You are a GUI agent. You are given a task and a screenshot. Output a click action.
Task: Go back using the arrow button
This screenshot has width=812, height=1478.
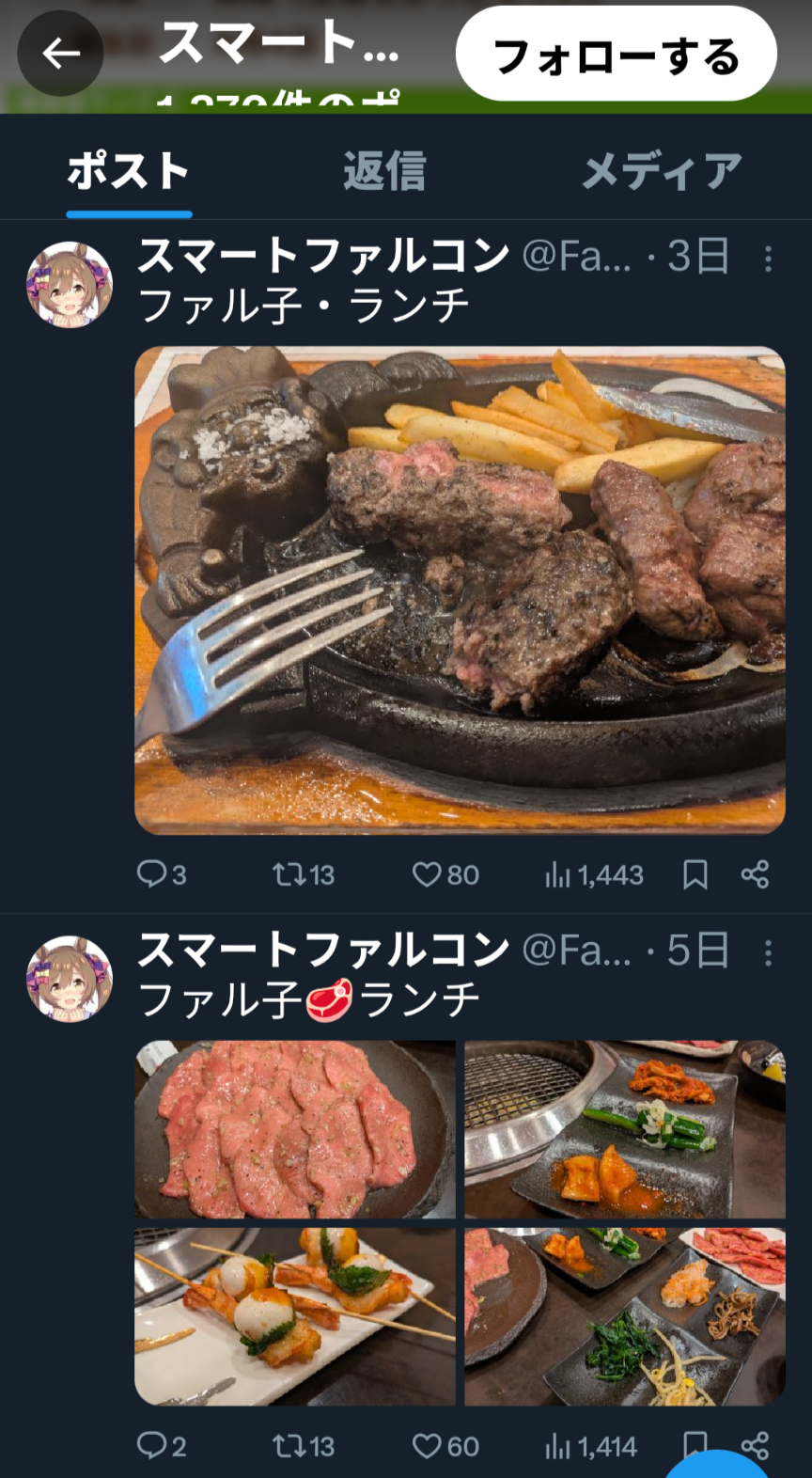[x=60, y=54]
